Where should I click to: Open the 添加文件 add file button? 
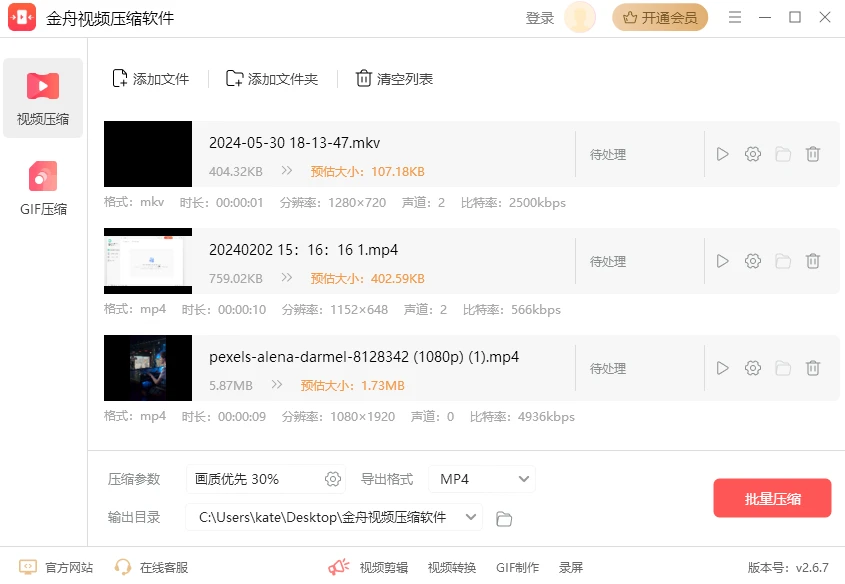[x=151, y=79]
